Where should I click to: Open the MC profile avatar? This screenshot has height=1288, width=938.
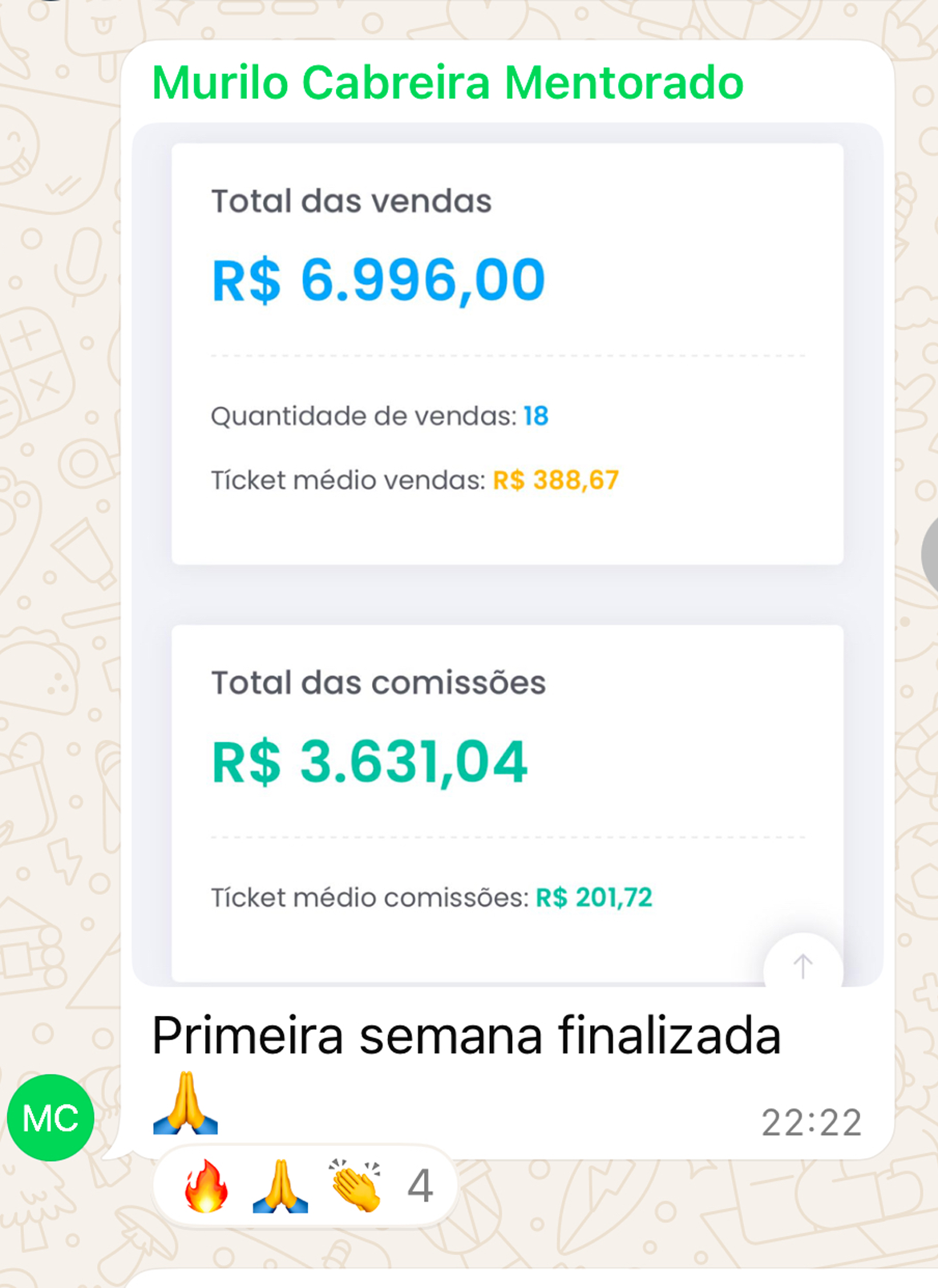51,1117
